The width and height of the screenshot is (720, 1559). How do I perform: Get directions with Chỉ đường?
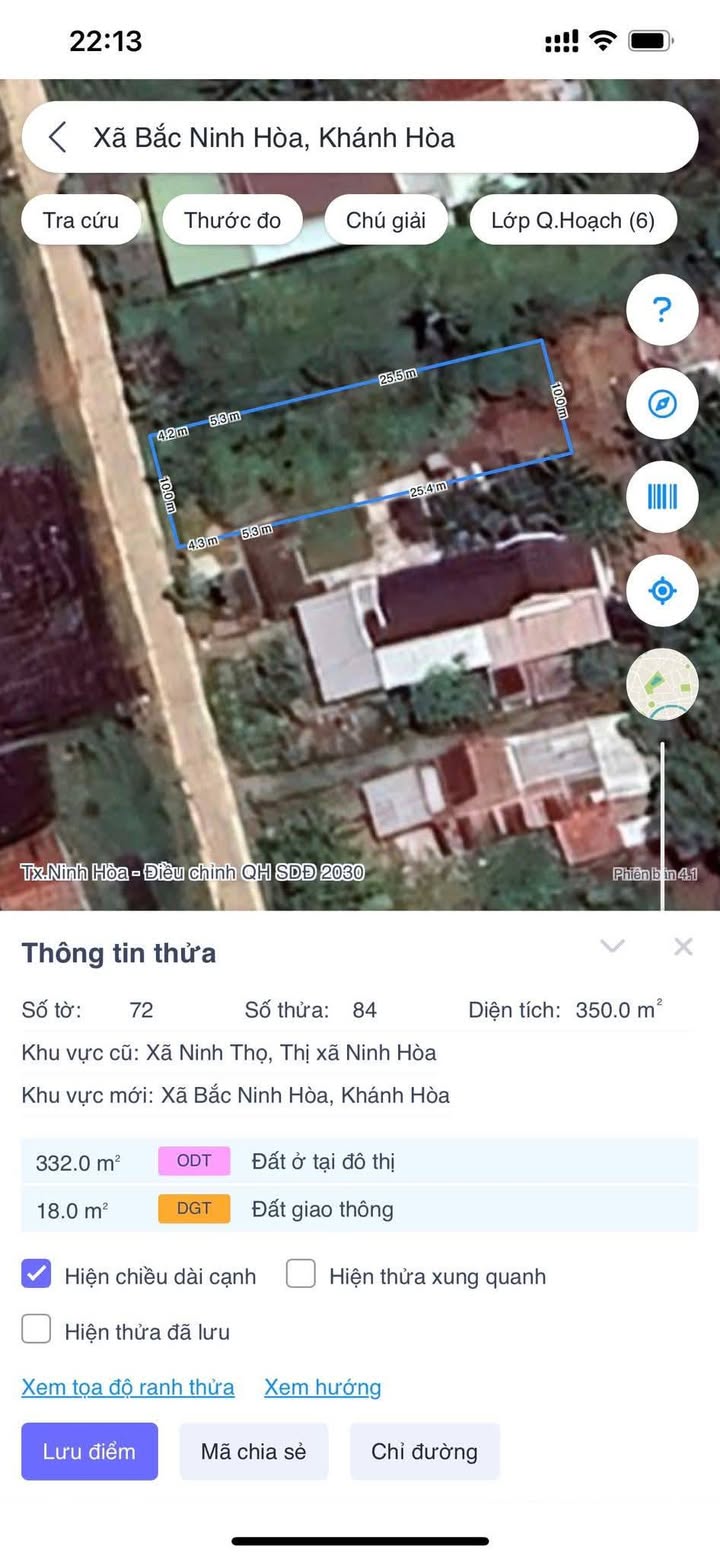click(424, 1451)
